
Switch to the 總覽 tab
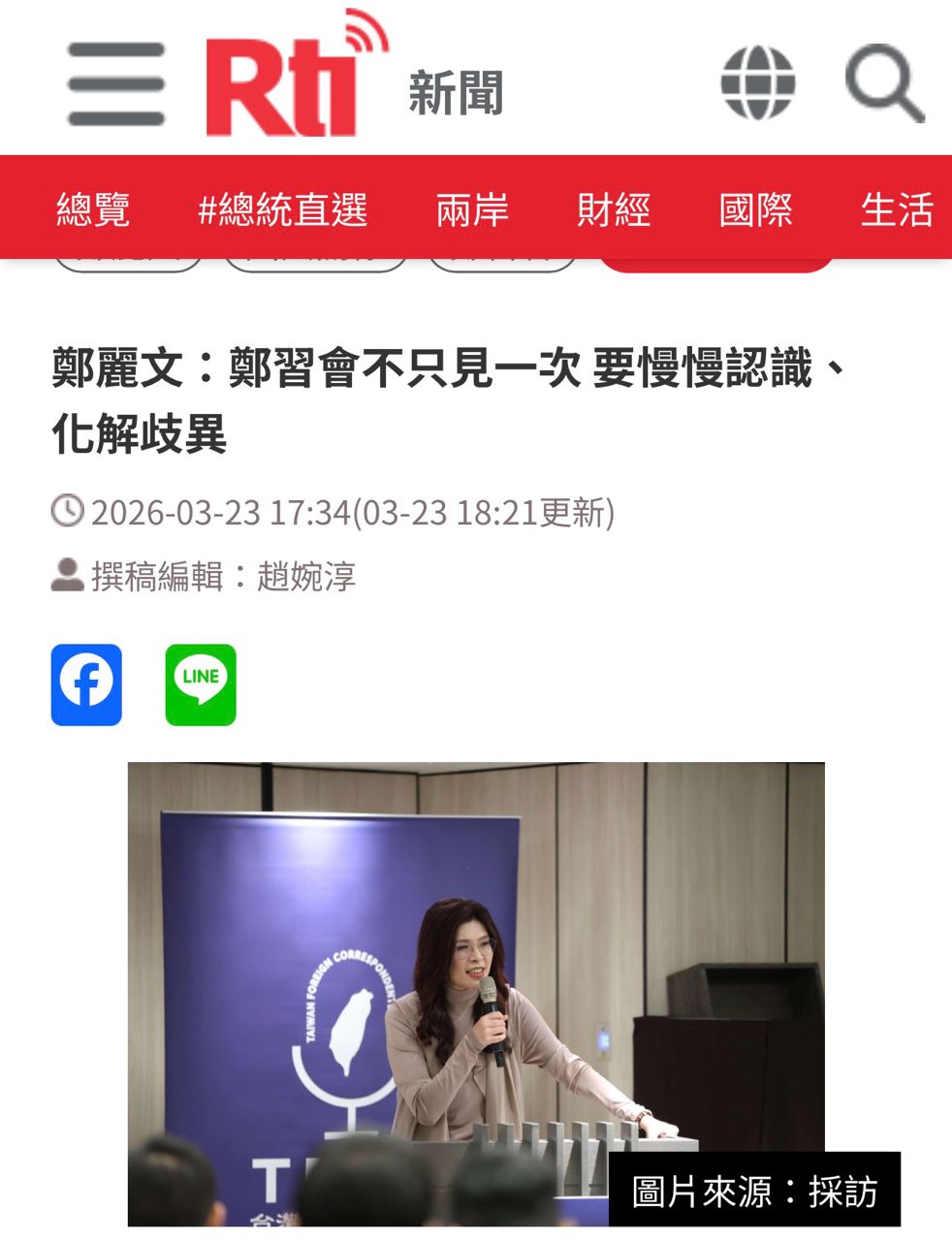[93, 209]
